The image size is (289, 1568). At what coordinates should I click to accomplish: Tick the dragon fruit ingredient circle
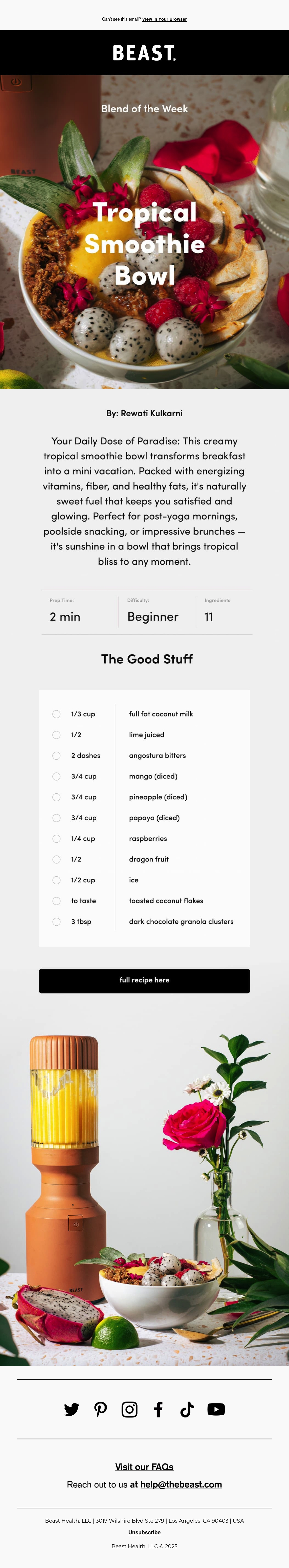coord(56,860)
